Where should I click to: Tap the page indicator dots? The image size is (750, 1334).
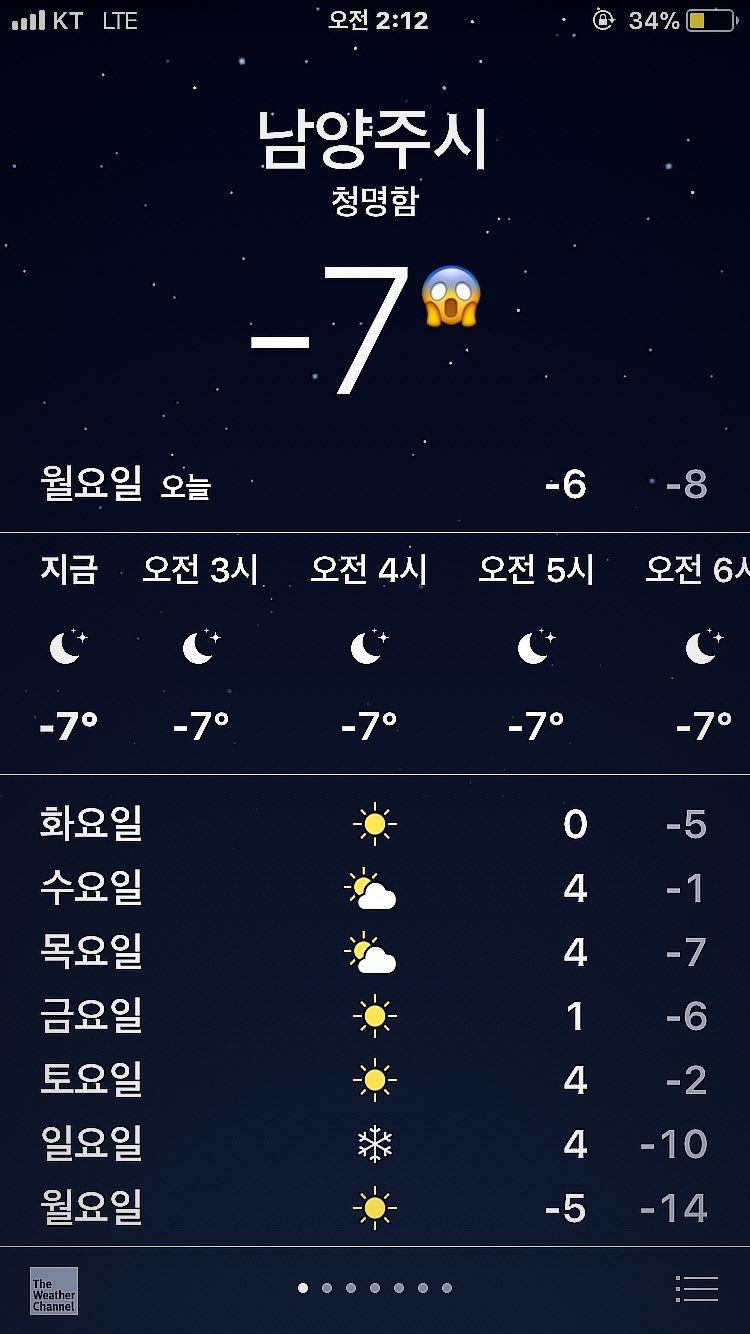[x=375, y=1288]
